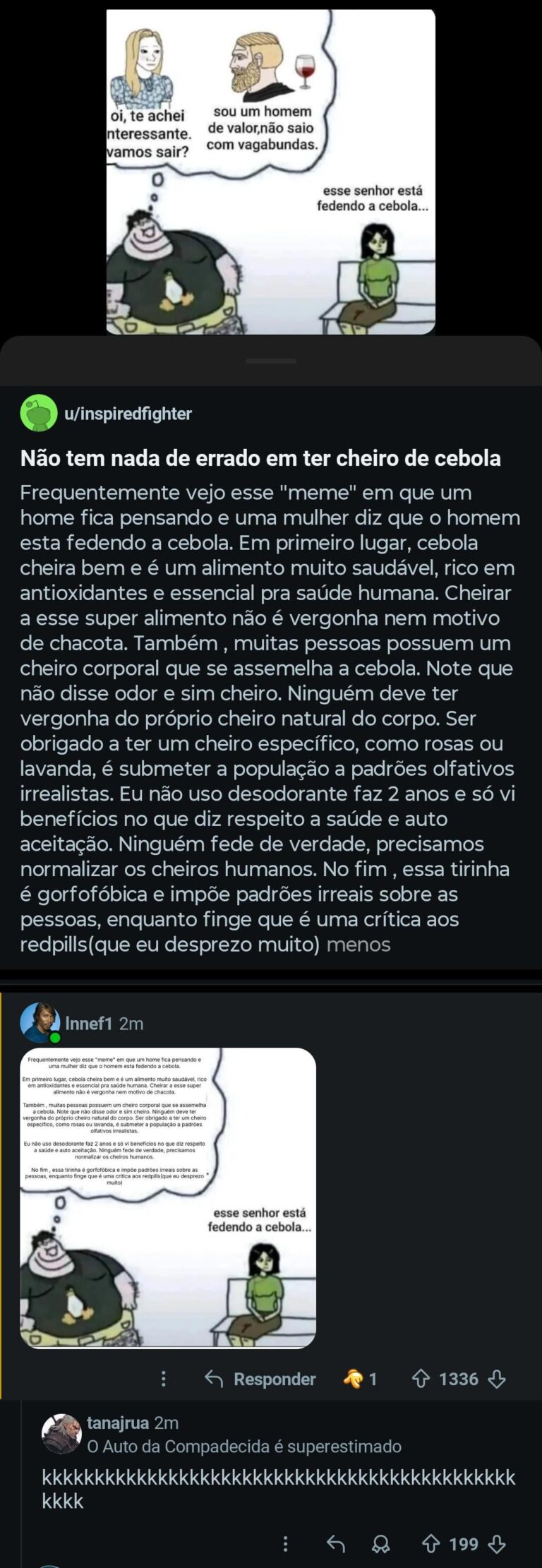Image resolution: width=542 pixels, height=1568 pixels.
Task: Open tanajrua's profile
Action: [118, 1423]
